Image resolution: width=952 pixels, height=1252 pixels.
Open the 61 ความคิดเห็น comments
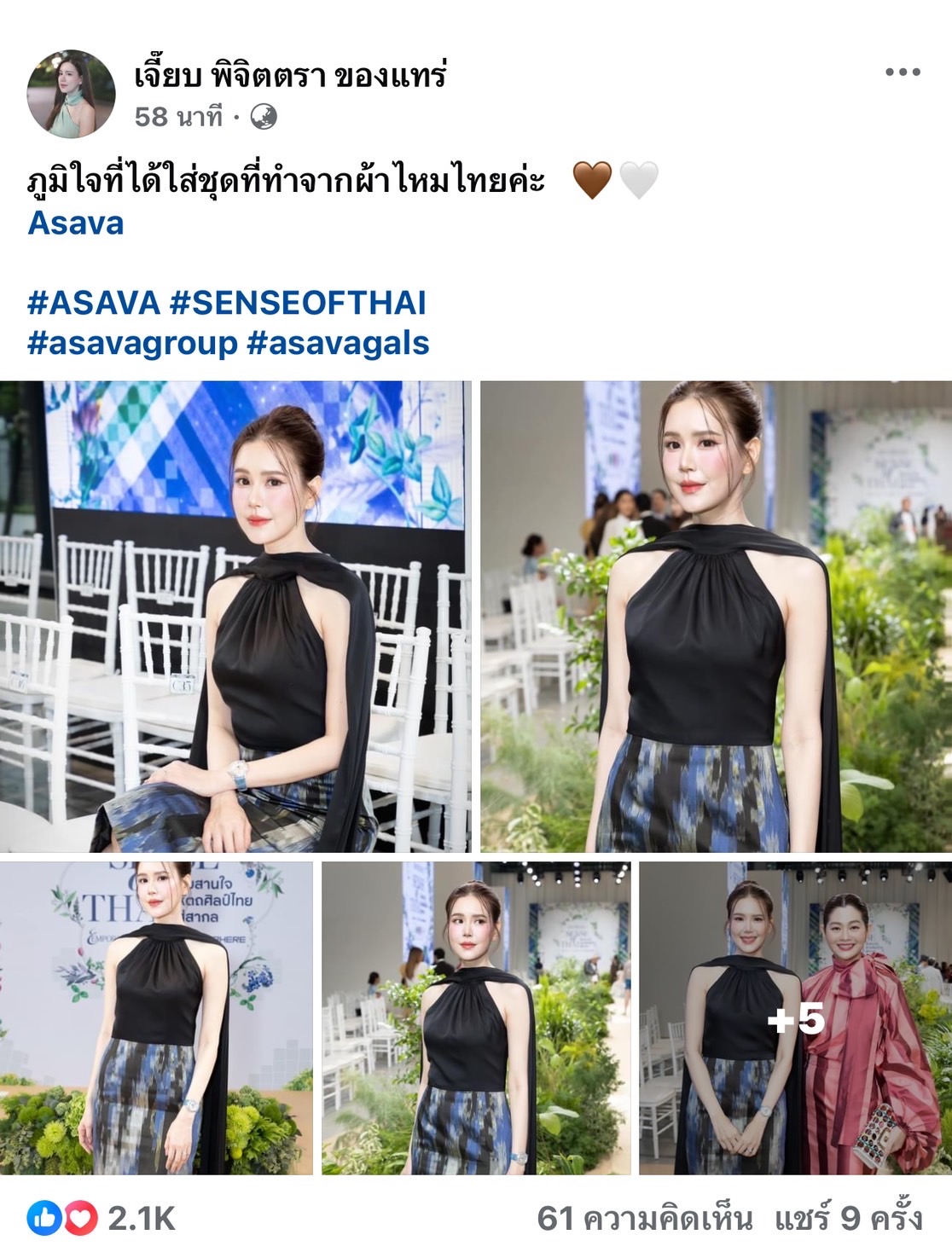(x=644, y=1219)
